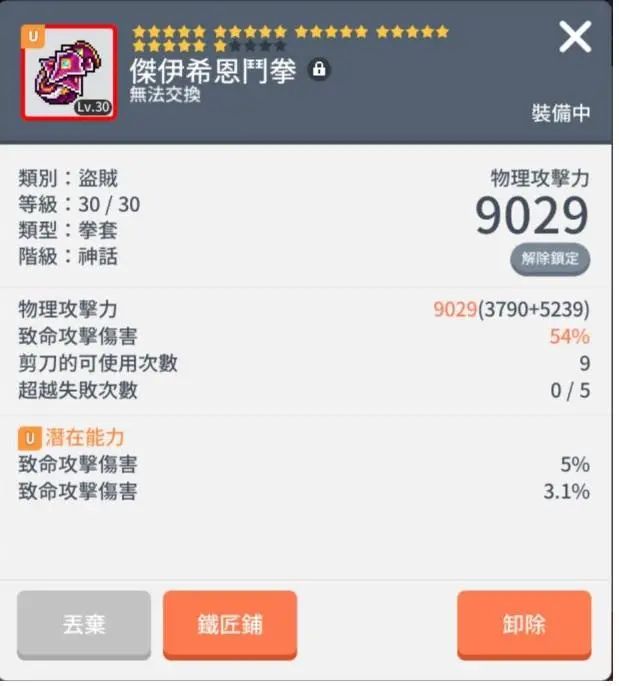
Task: Discard the item with 丟棄
Action: point(84,624)
